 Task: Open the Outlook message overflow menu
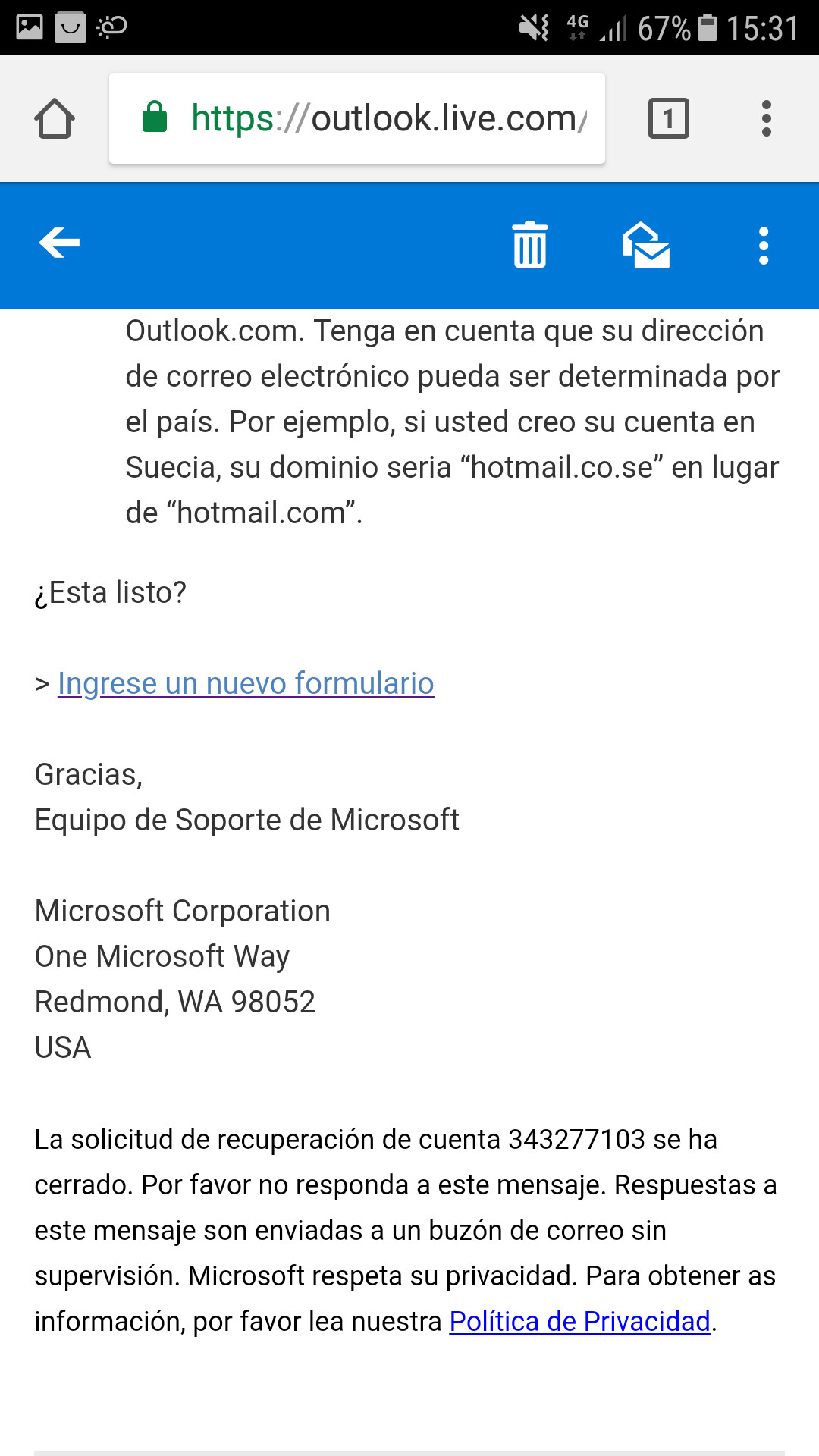point(763,245)
